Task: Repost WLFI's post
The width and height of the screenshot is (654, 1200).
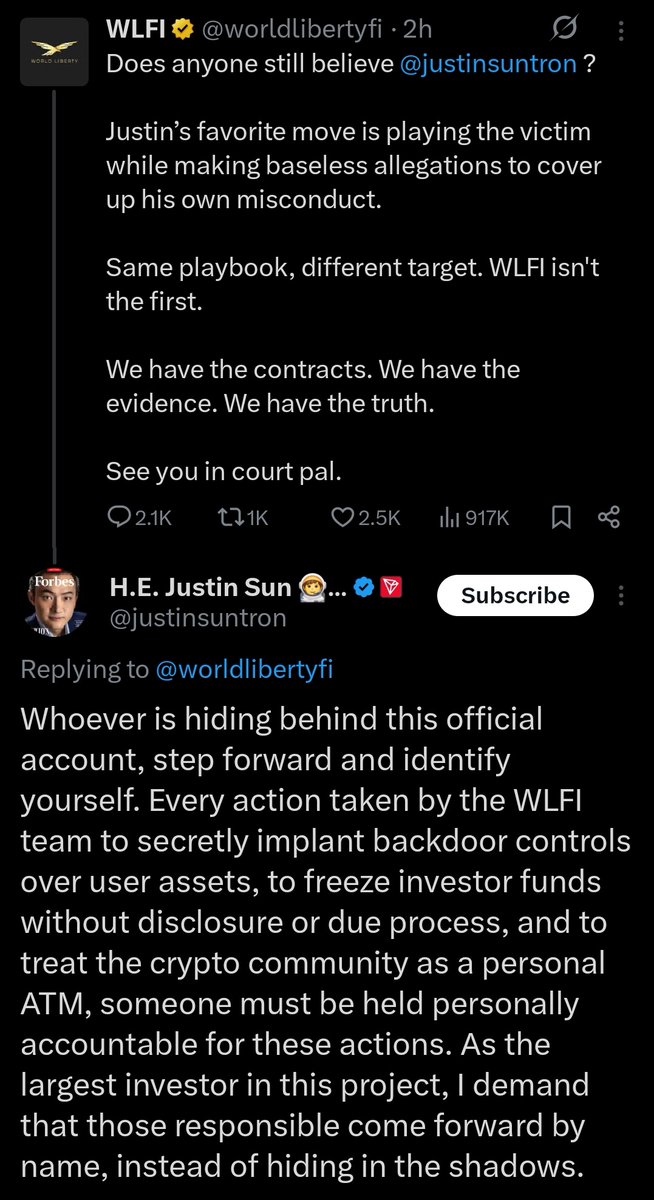Action: pyautogui.click(x=244, y=517)
